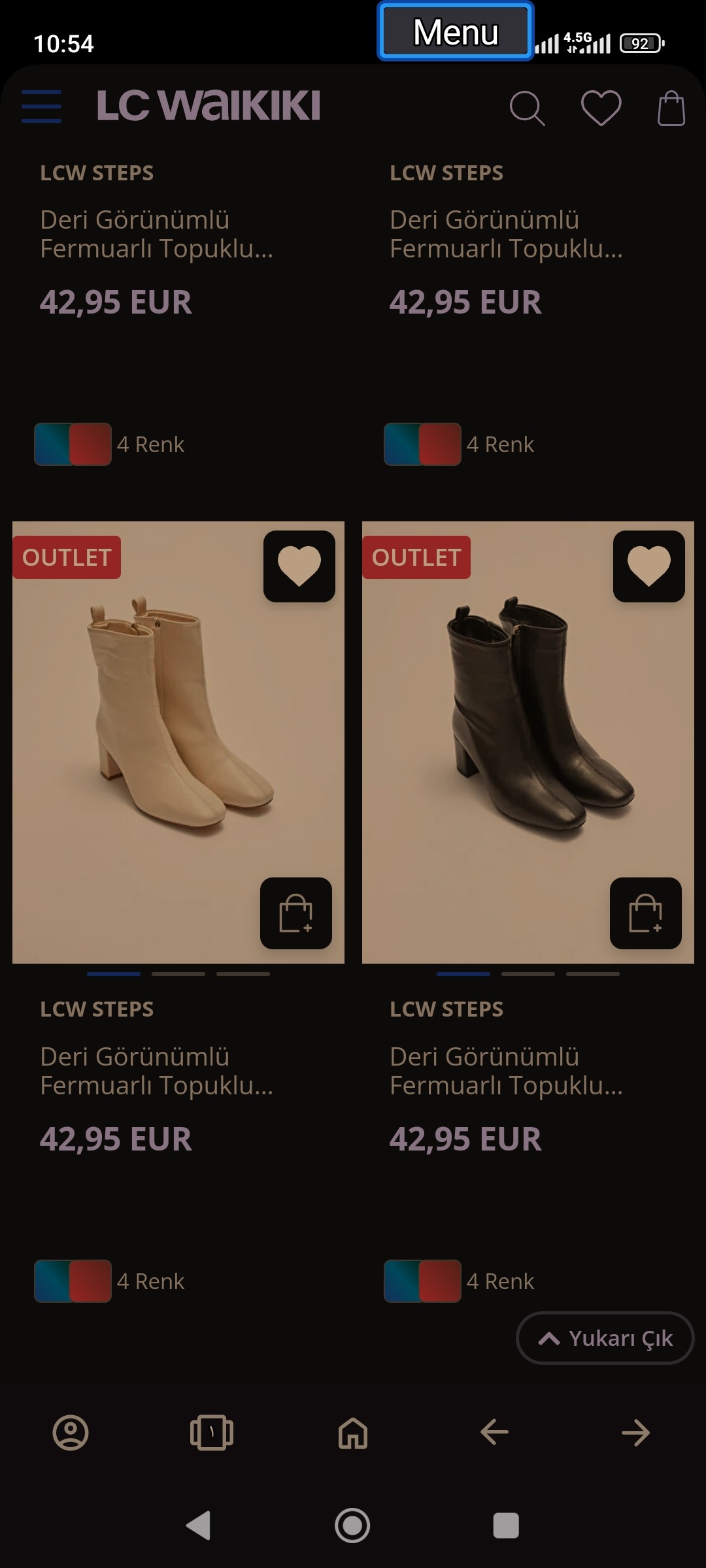Open the shopping bag in header
Screen dimensions: 706x1568
pos(671,108)
